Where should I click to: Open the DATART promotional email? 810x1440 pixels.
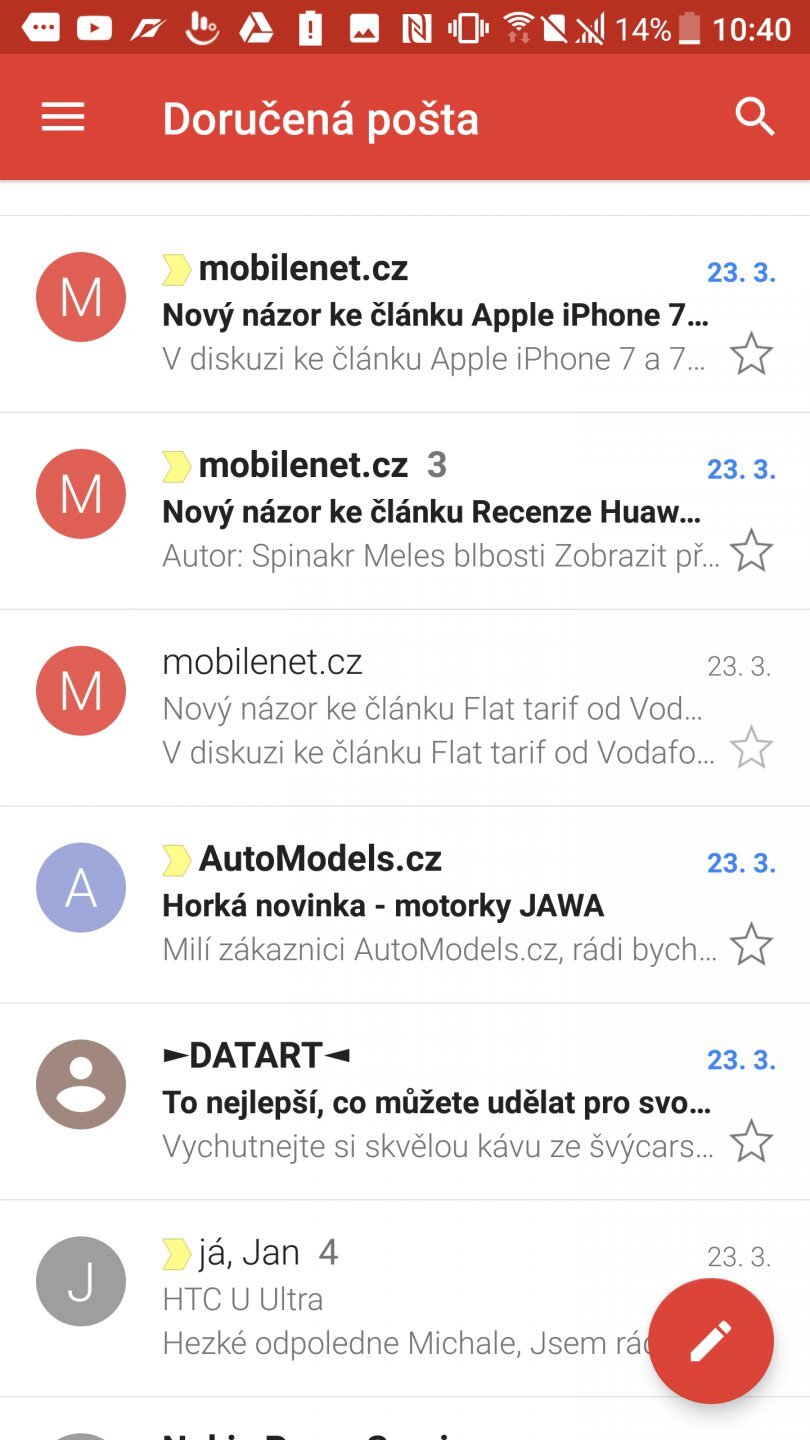click(435, 1102)
